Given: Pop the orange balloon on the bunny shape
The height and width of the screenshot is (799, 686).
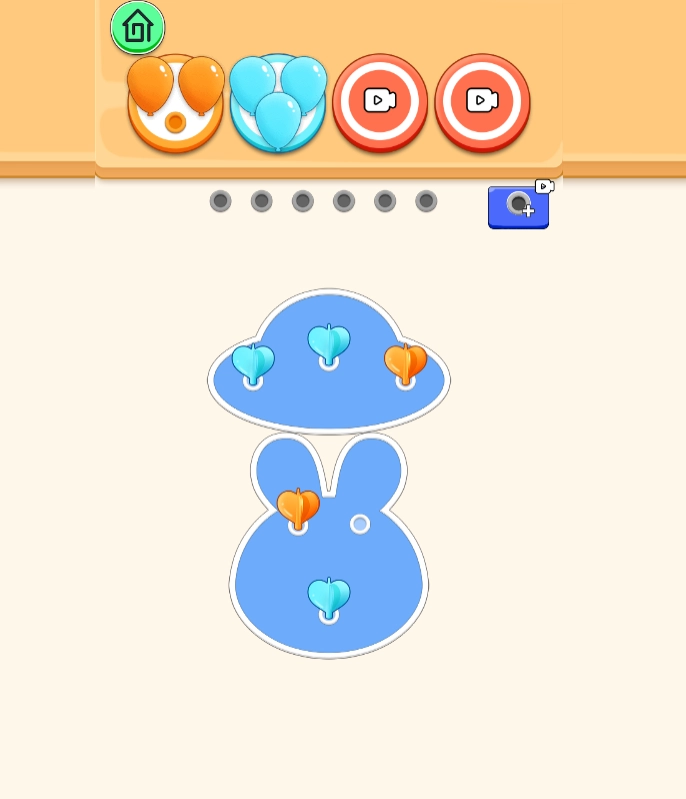Looking at the screenshot, I should click(298, 509).
